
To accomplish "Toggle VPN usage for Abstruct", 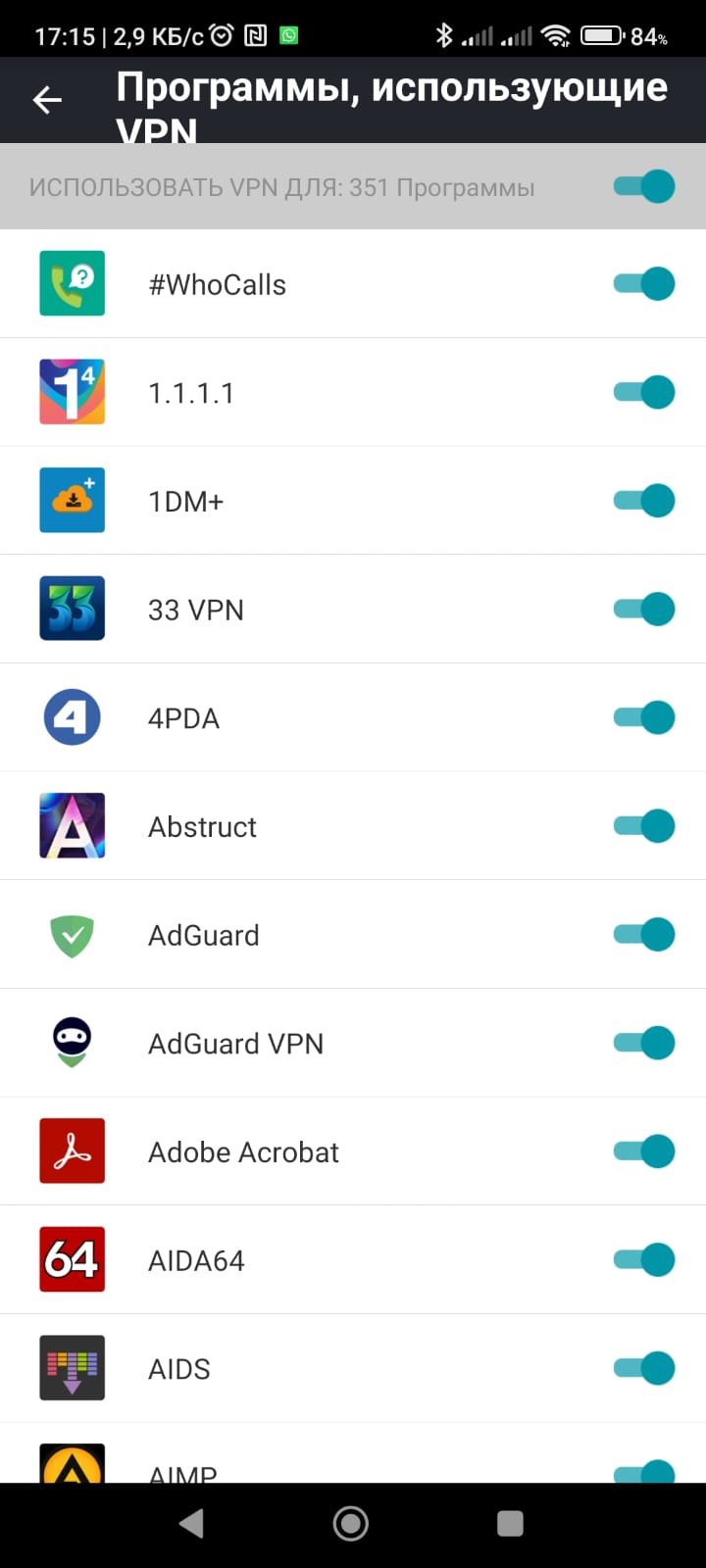I will (644, 826).
